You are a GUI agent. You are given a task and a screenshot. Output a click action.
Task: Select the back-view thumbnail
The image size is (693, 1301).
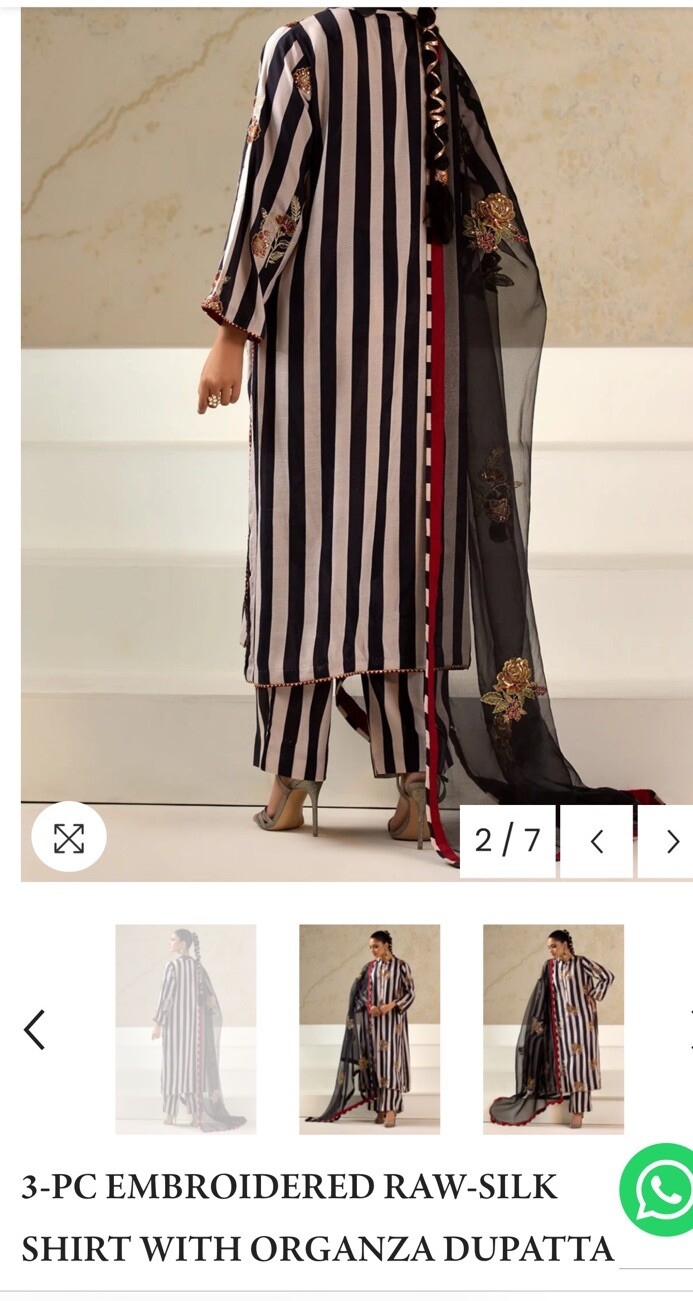pyautogui.click(x=186, y=1029)
